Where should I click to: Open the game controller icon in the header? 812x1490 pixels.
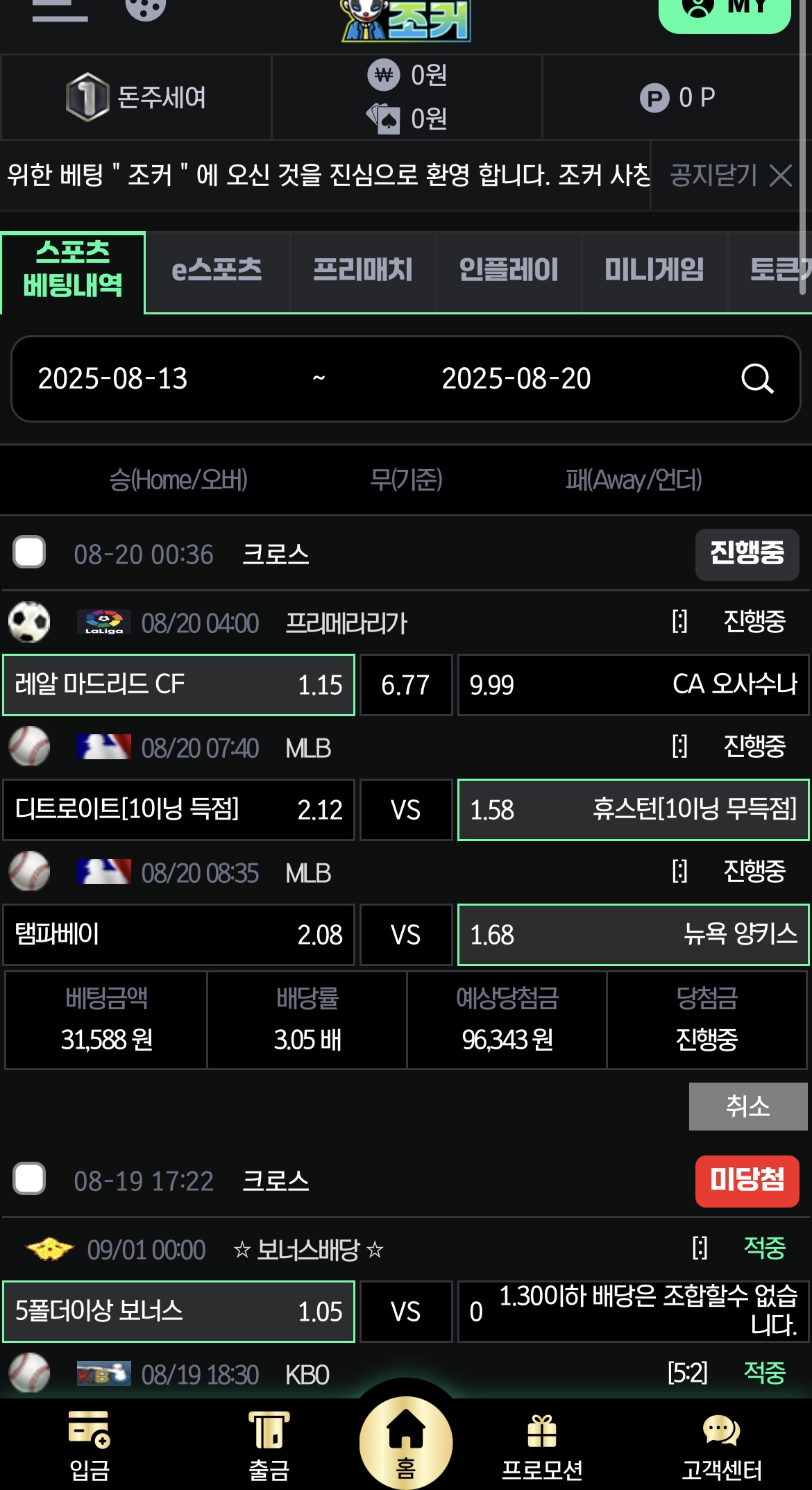pyautogui.click(x=145, y=8)
